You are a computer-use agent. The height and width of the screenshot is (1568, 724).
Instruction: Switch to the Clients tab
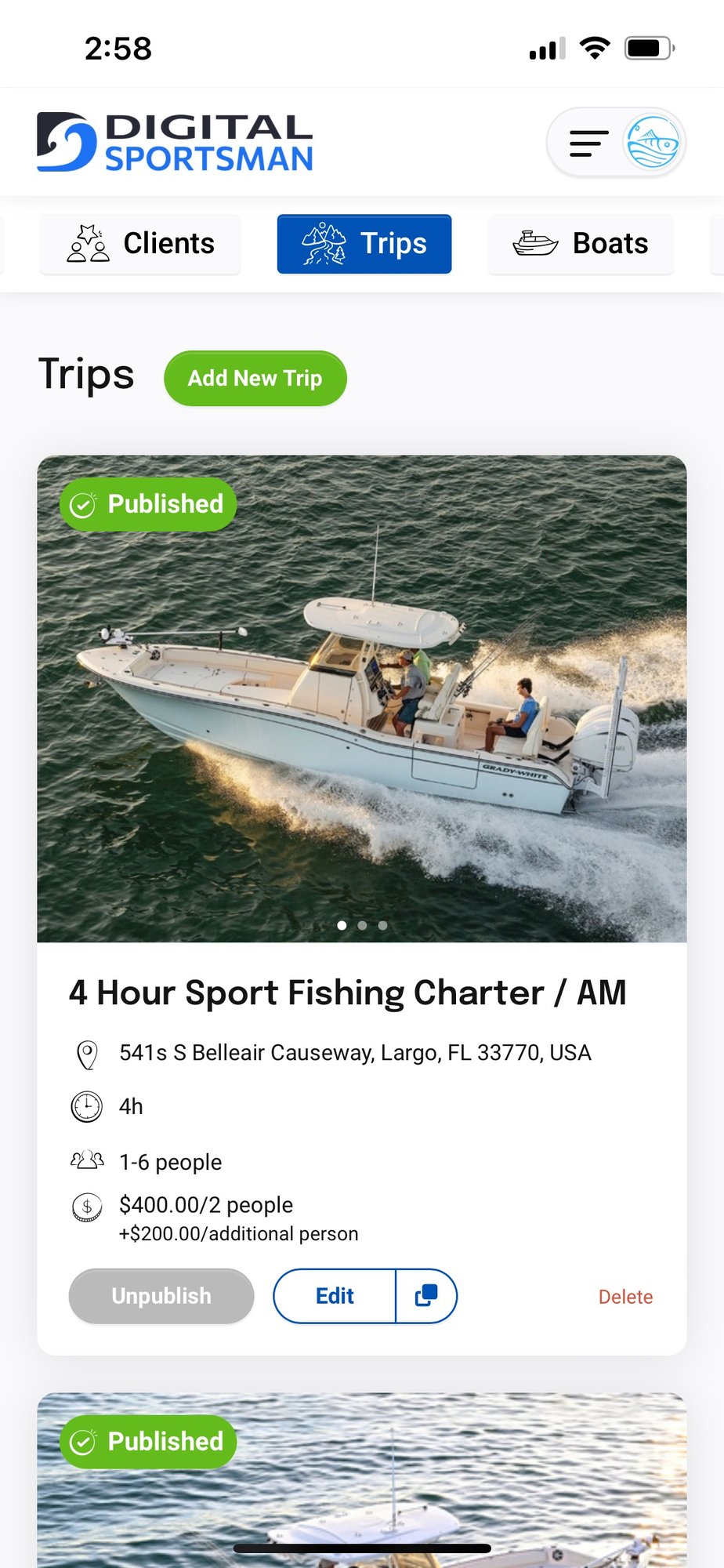point(140,244)
